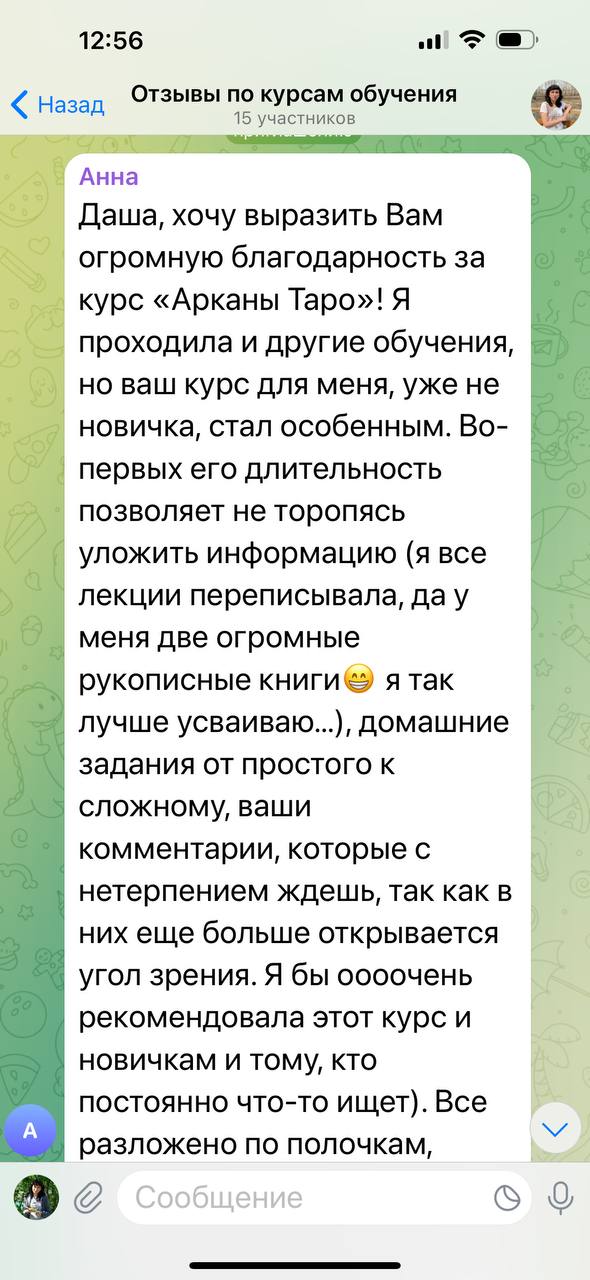Tap the attach paperclip icon
Image resolution: width=590 pixels, height=1280 pixels.
[x=88, y=1196]
